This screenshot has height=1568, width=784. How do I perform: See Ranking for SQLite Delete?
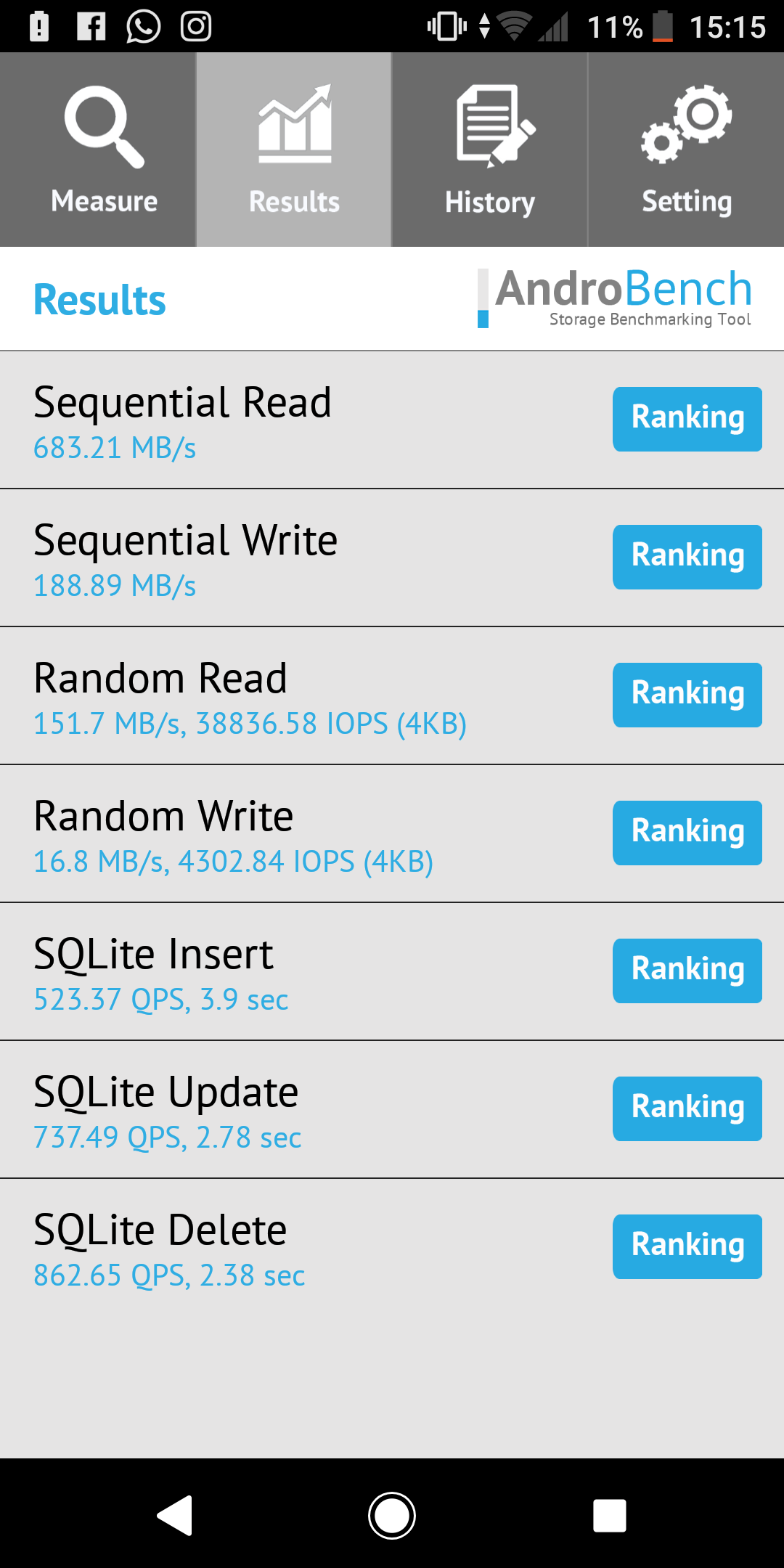(x=687, y=1246)
